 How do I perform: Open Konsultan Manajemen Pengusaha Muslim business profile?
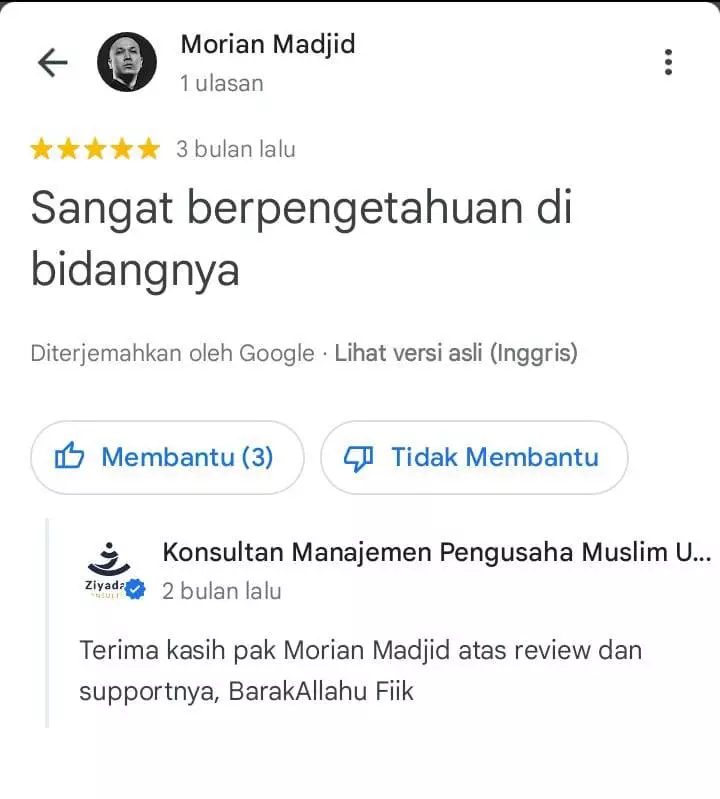coord(436,552)
